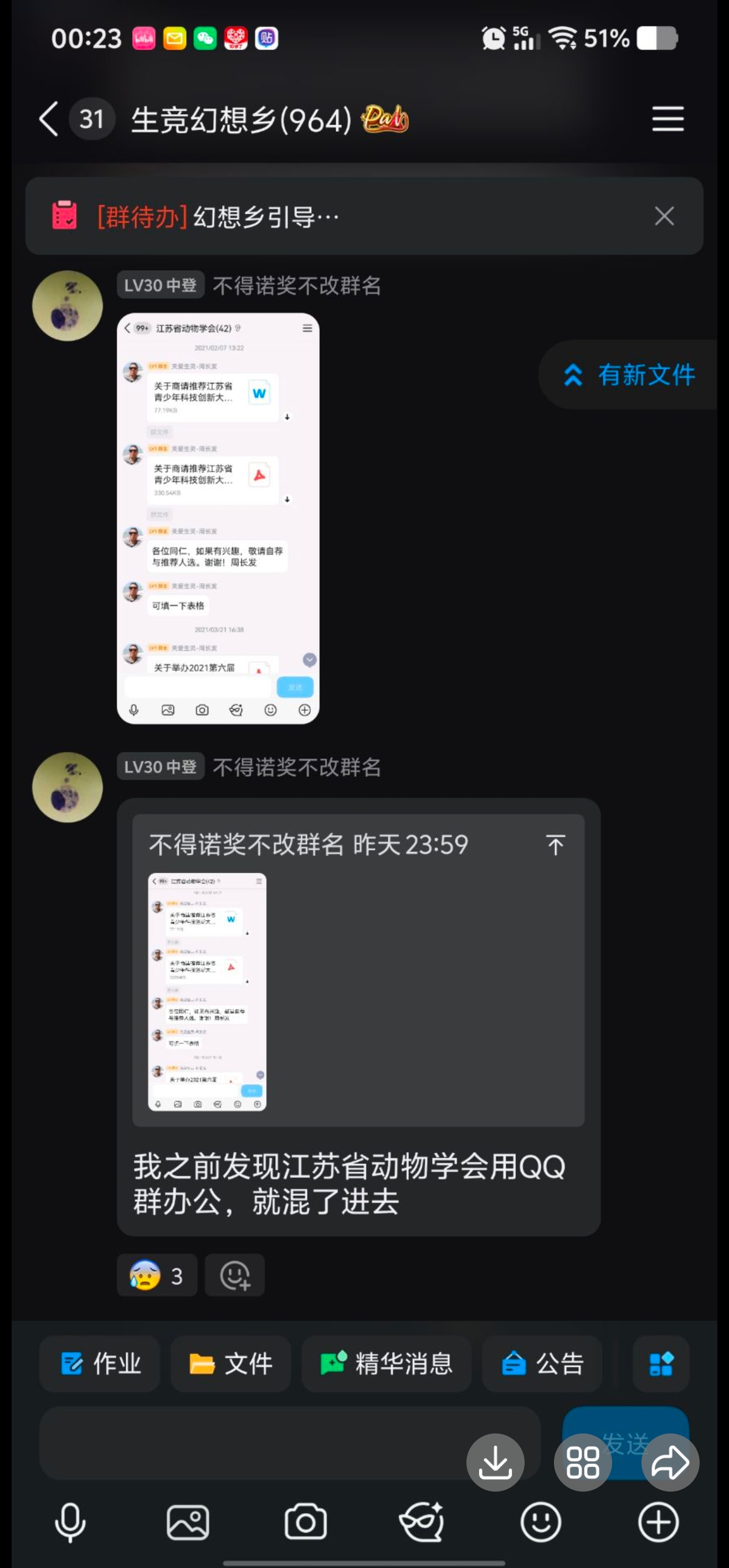Open 公告 announcements
Viewport: 729px width, 1568px height.
pos(542,1364)
